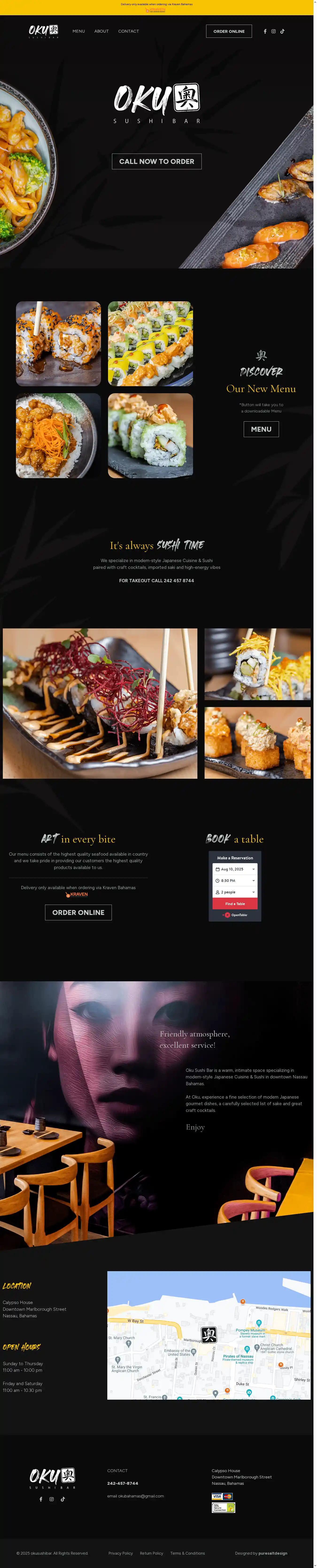The width and height of the screenshot is (317, 1568).
Task: Open Return Policy link
Action: [151, 1553]
